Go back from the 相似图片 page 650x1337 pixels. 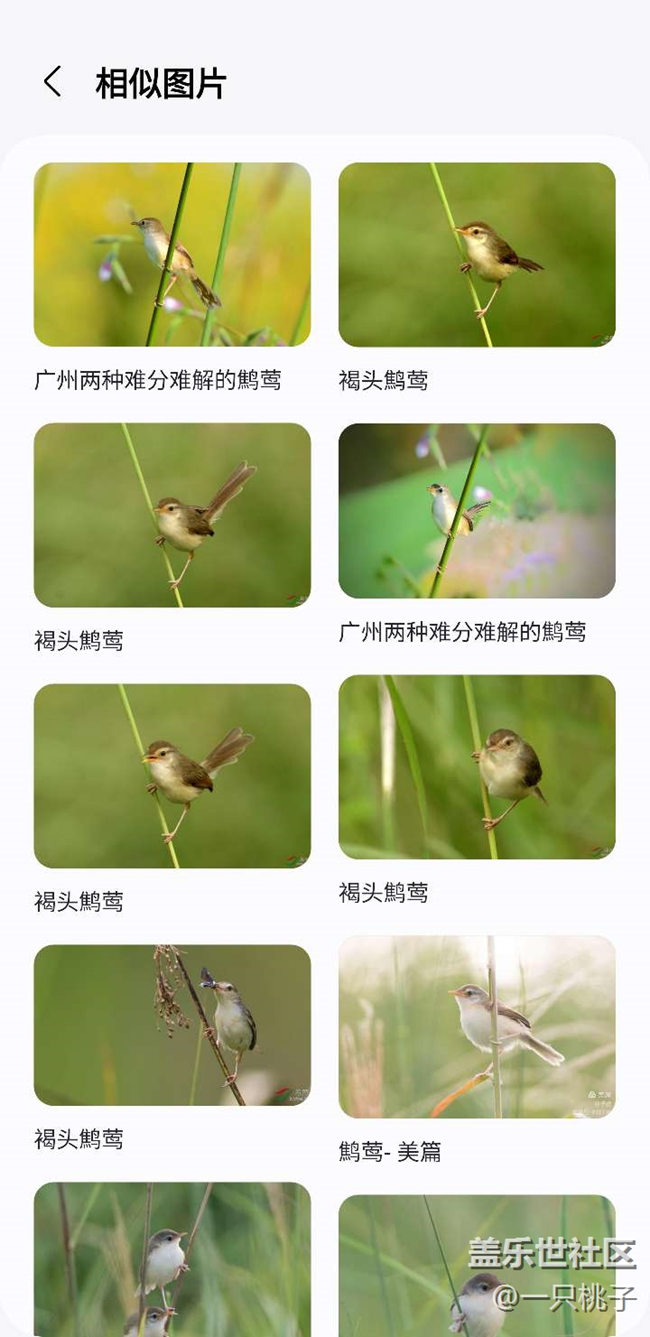53,82
